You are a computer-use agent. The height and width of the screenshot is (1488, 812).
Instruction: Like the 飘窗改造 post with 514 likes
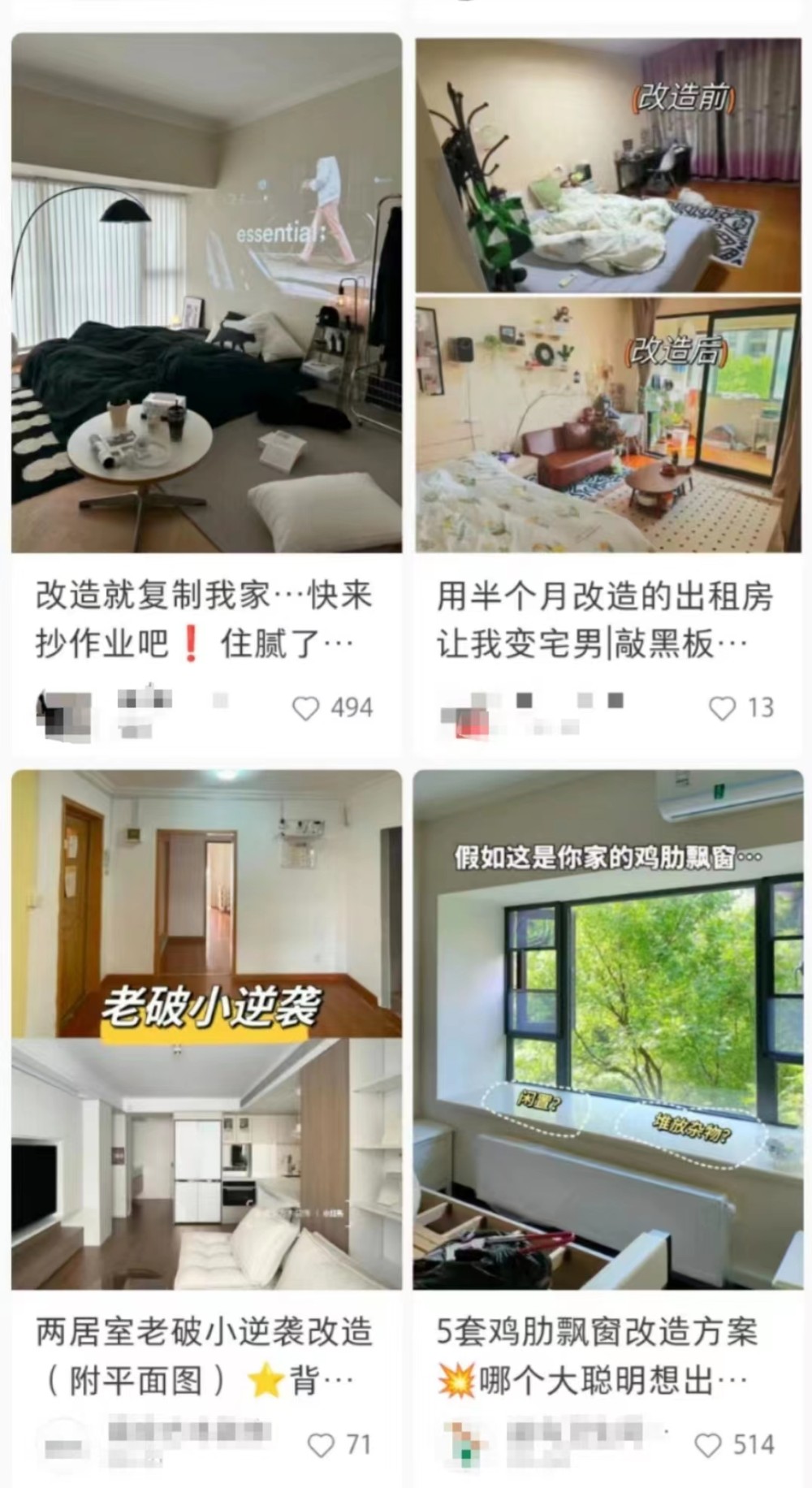[708, 1445]
